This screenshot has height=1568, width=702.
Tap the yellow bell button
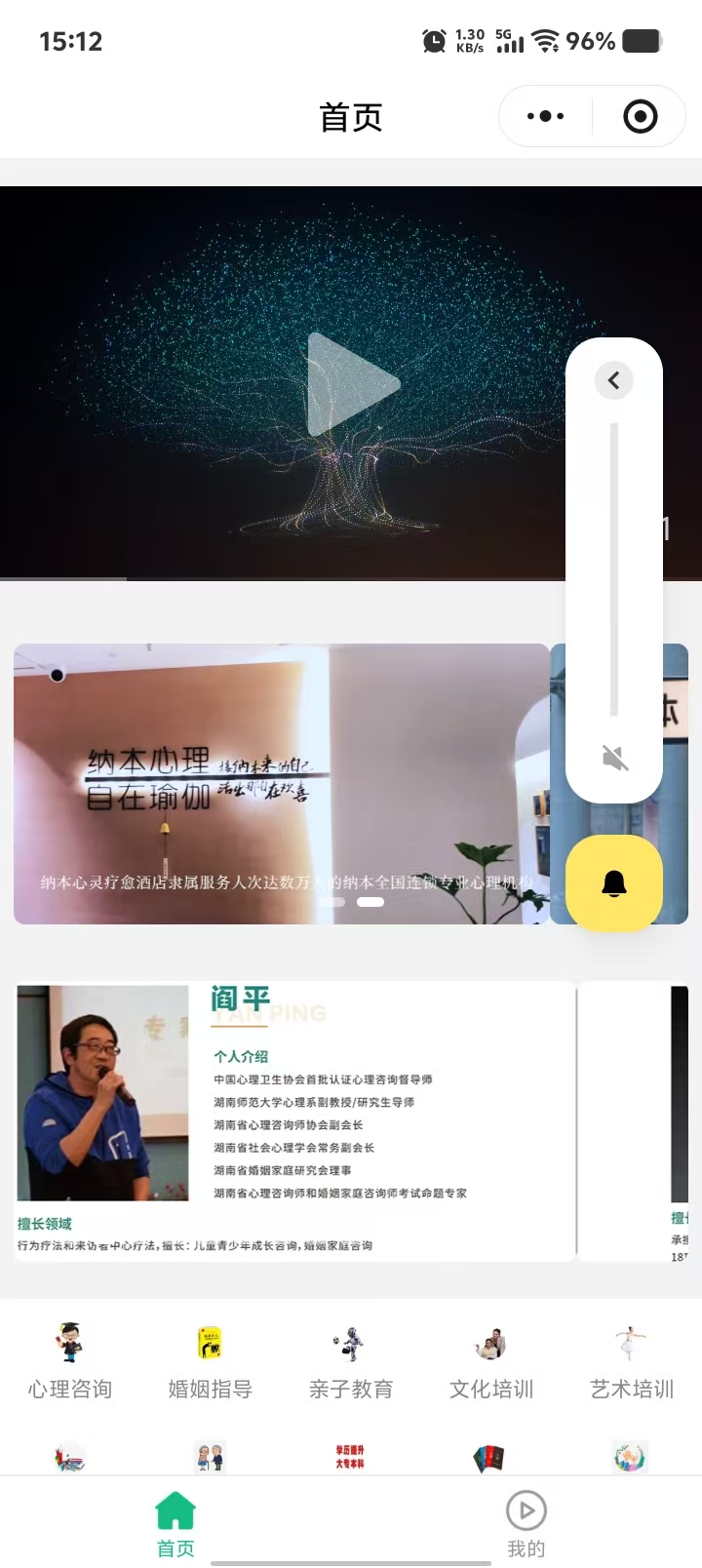point(614,883)
